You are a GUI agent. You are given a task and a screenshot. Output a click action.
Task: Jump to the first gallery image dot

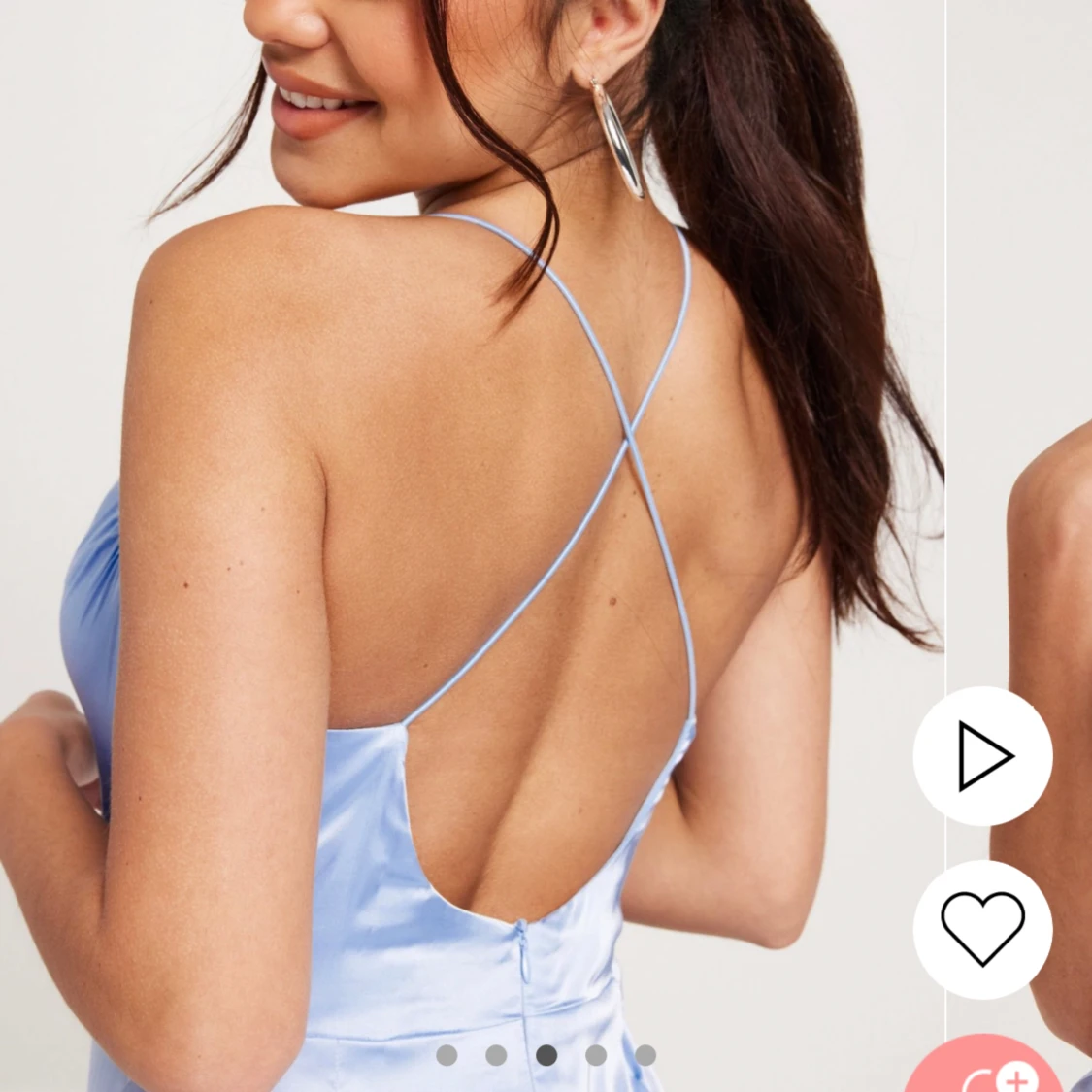447,1055
